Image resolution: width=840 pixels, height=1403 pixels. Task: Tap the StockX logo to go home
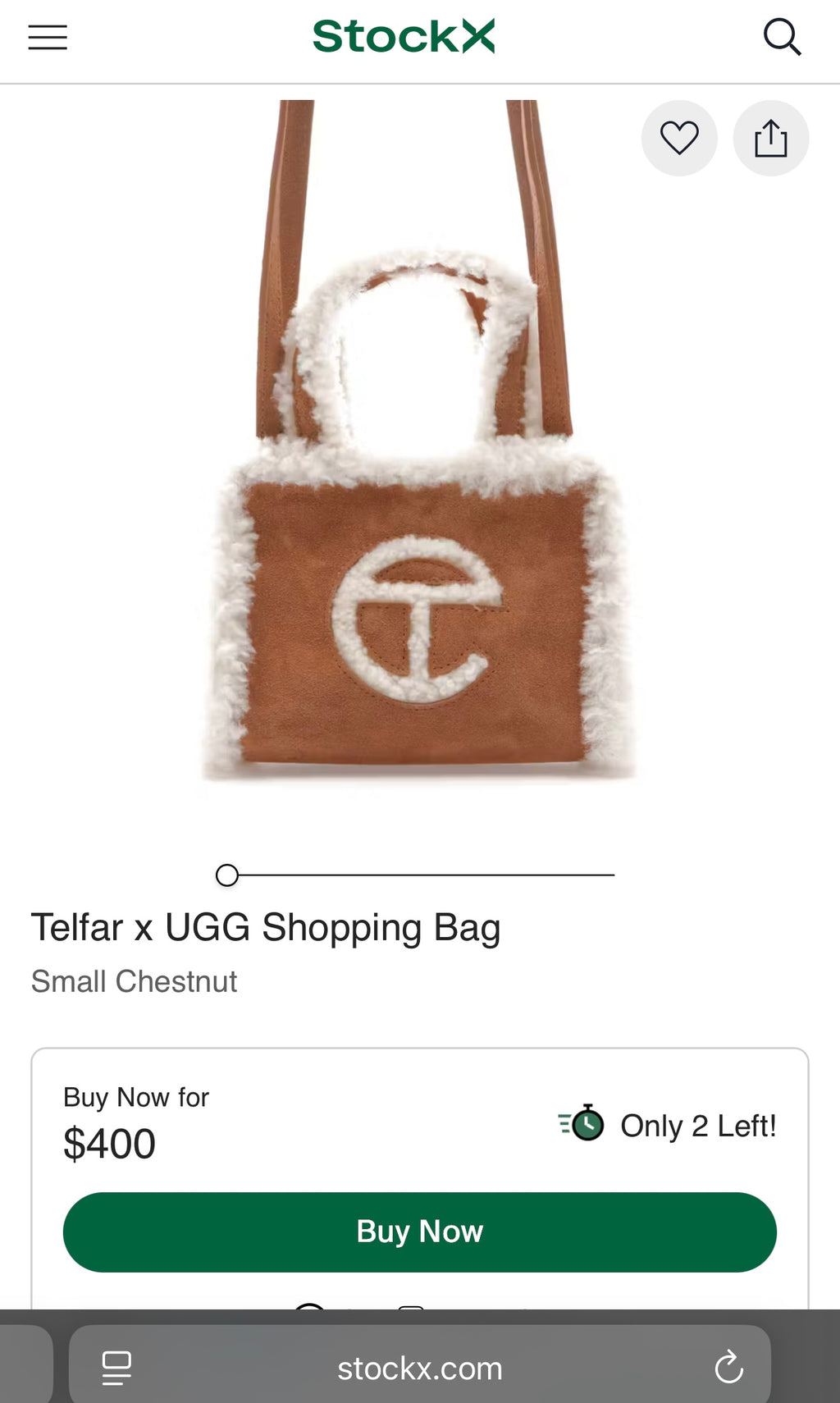click(x=404, y=37)
